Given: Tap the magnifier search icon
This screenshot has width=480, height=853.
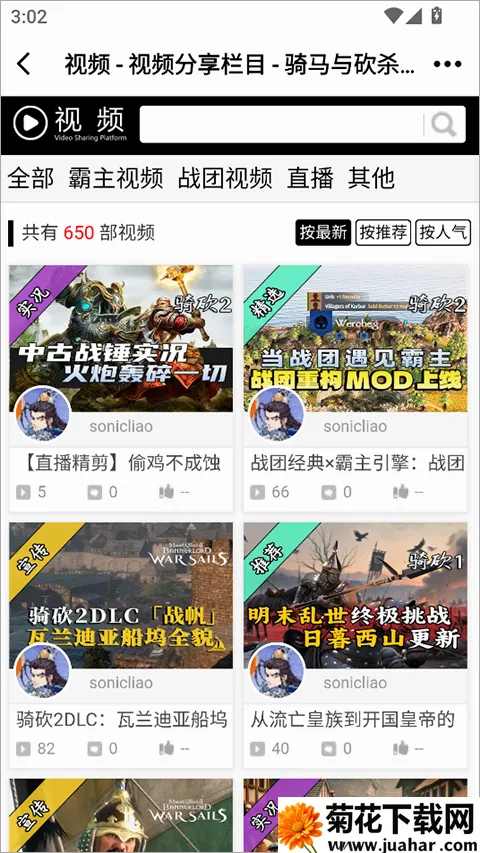Looking at the screenshot, I should coord(444,125).
